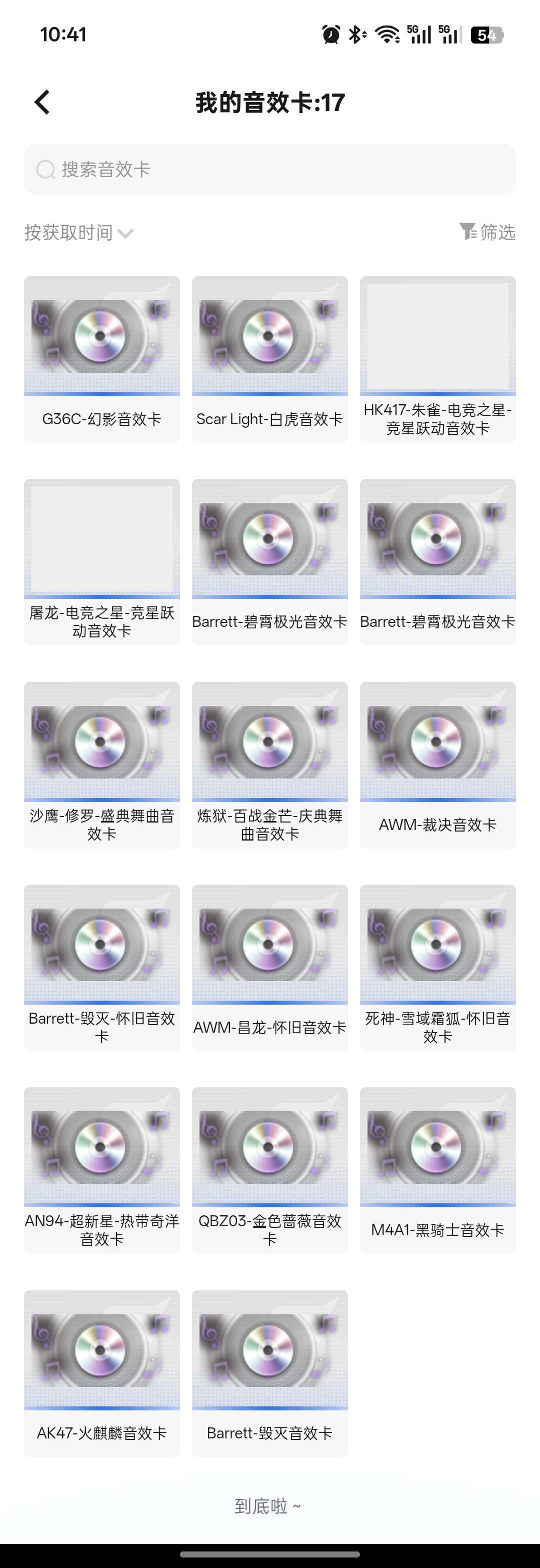Open the 沙鹰-修罗-盛典舞曲音效卡 card

pos(102,764)
